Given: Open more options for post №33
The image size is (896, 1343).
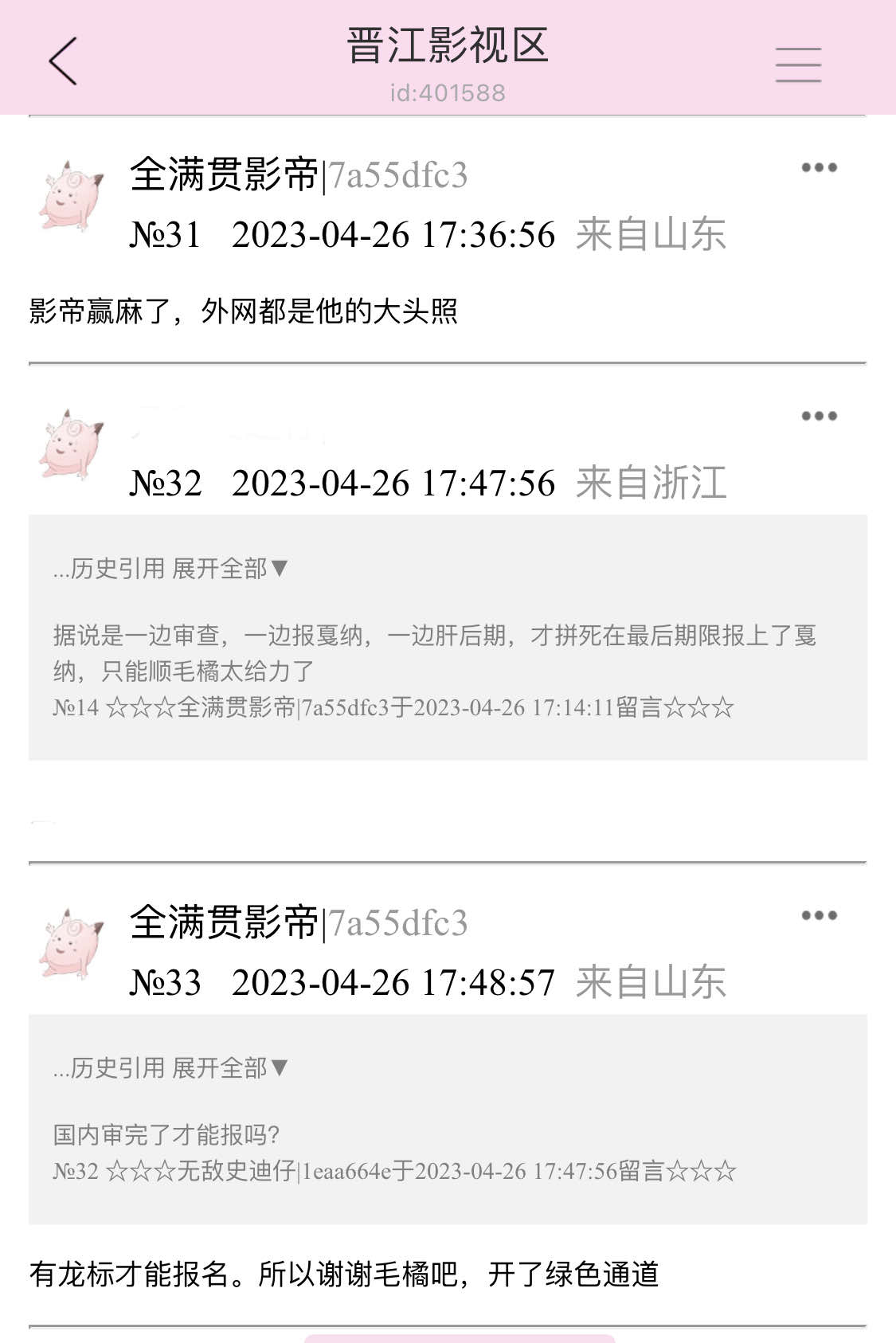Looking at the screenshot, I should tap(819, 915).
